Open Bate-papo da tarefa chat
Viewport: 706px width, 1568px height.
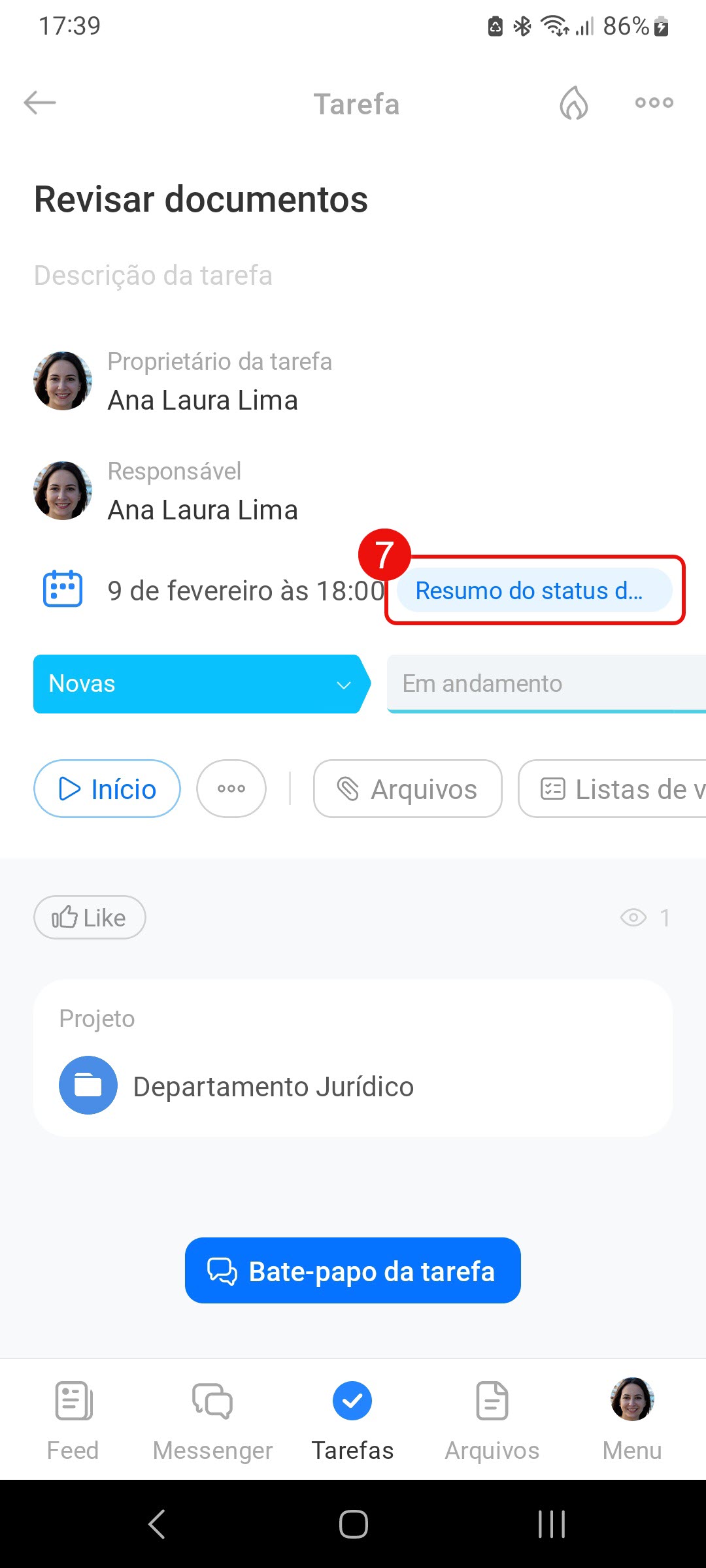click(353, 1271)
